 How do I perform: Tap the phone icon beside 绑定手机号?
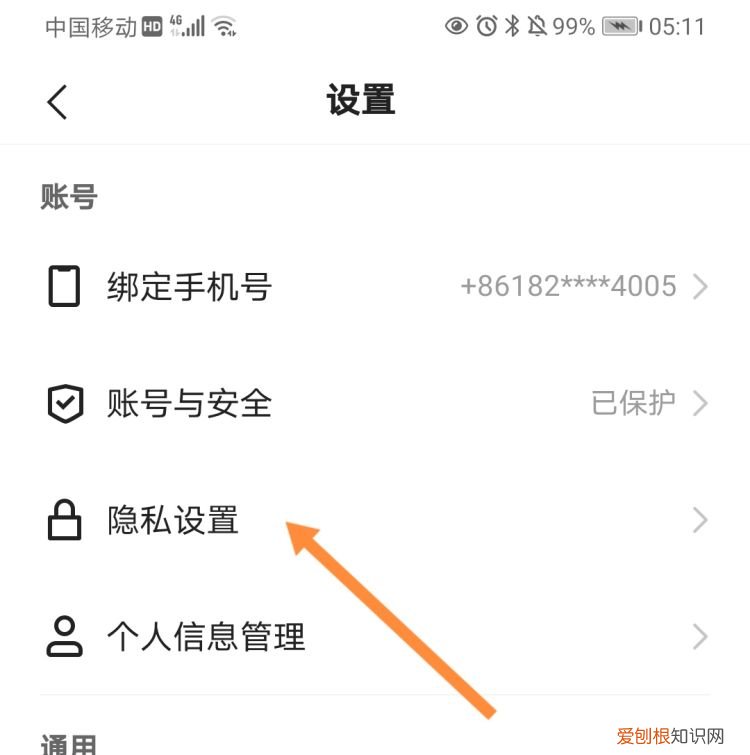click(63, 286)
